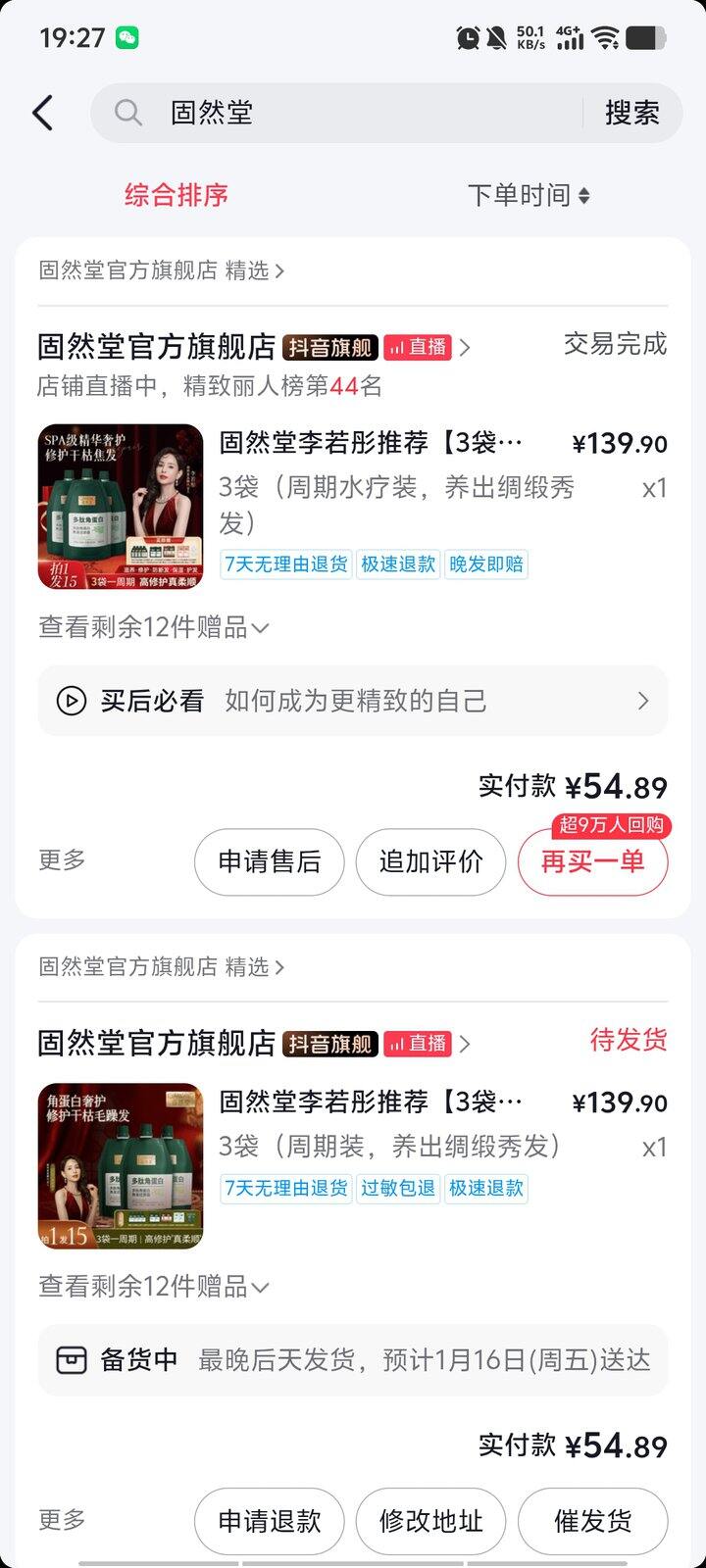Select the 综合排序 sorting tab
Image resolution: width=706 pixels, height=1568 pixels.
175,195
